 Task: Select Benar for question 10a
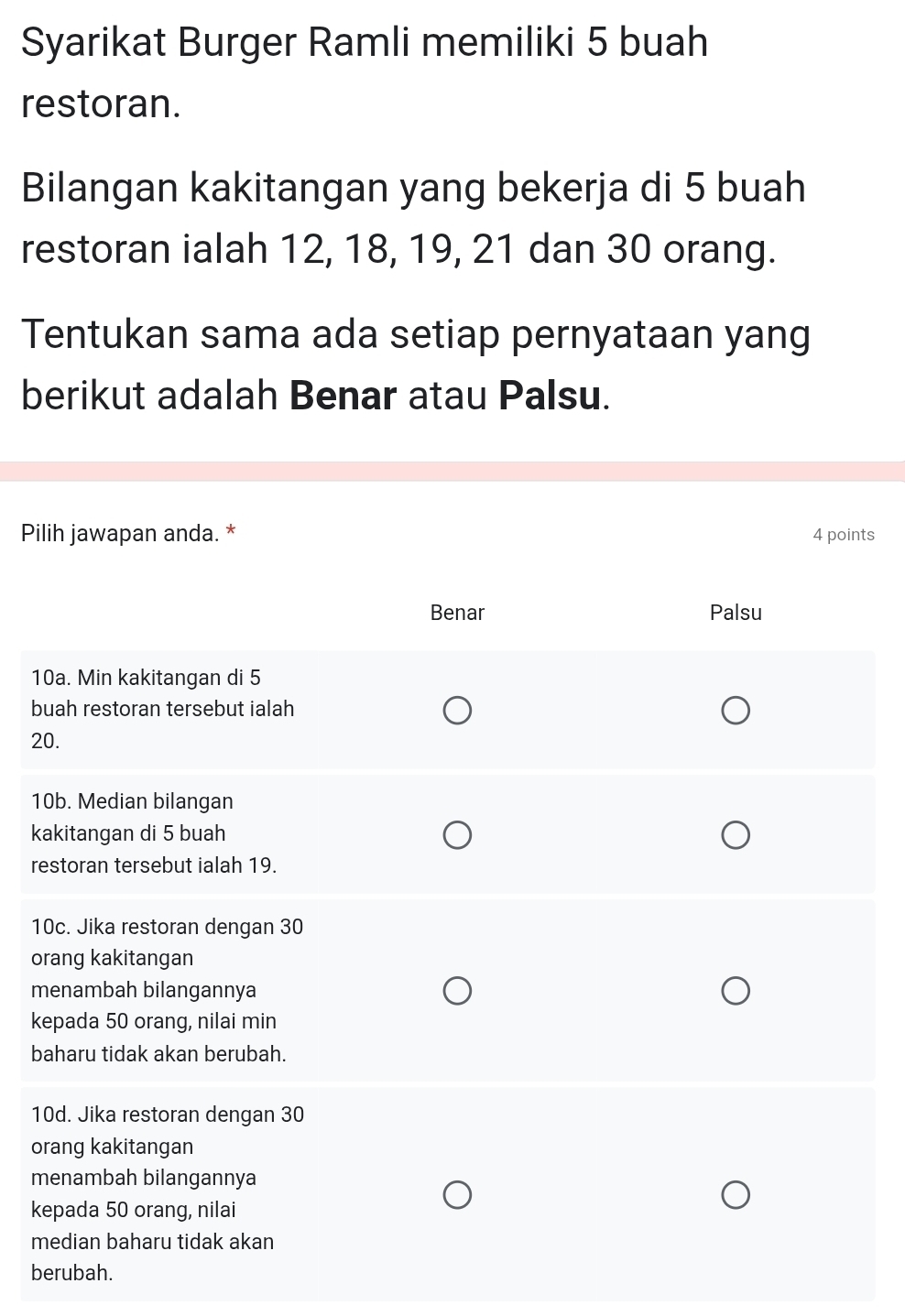(457, 710)
